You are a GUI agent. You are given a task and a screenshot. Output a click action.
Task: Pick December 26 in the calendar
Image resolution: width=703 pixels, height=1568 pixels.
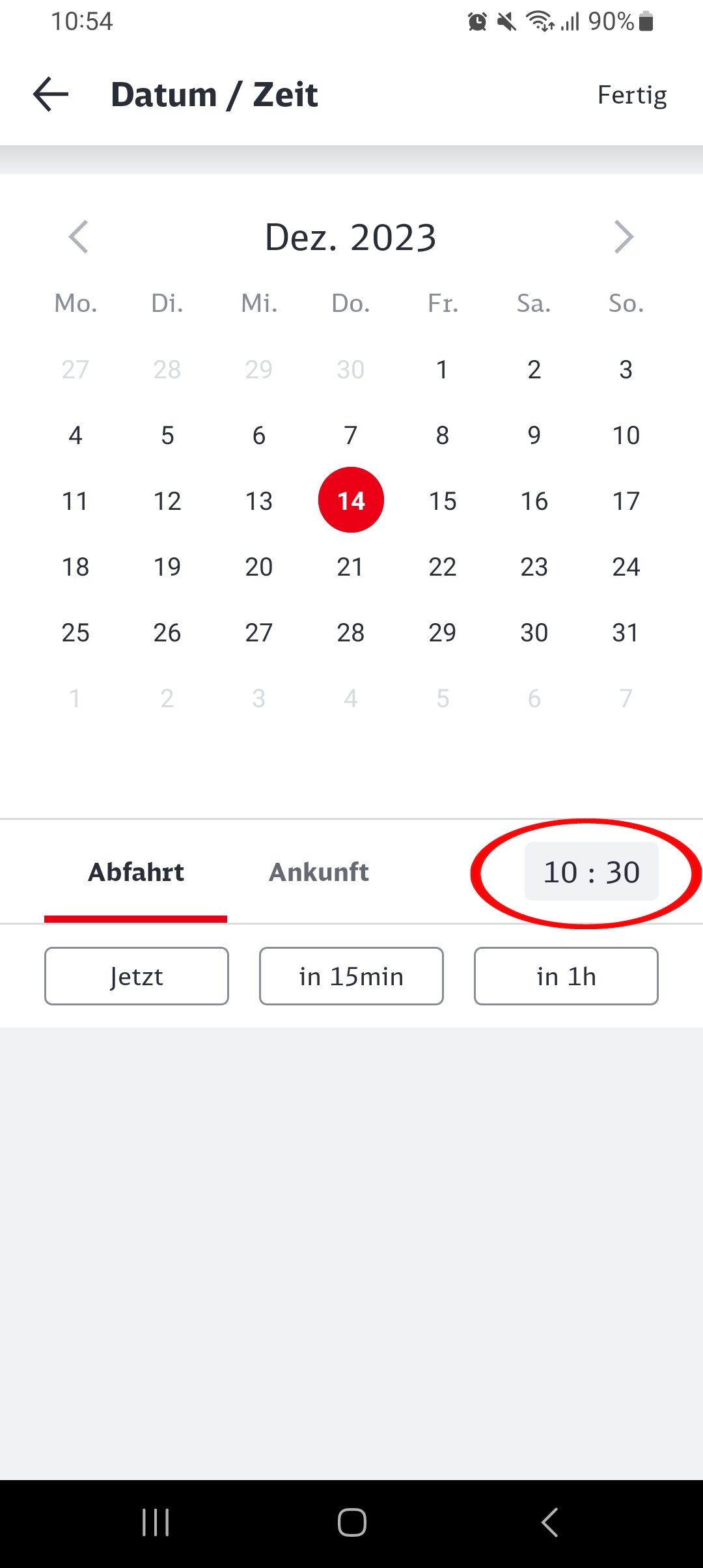[x=167, y=632]
